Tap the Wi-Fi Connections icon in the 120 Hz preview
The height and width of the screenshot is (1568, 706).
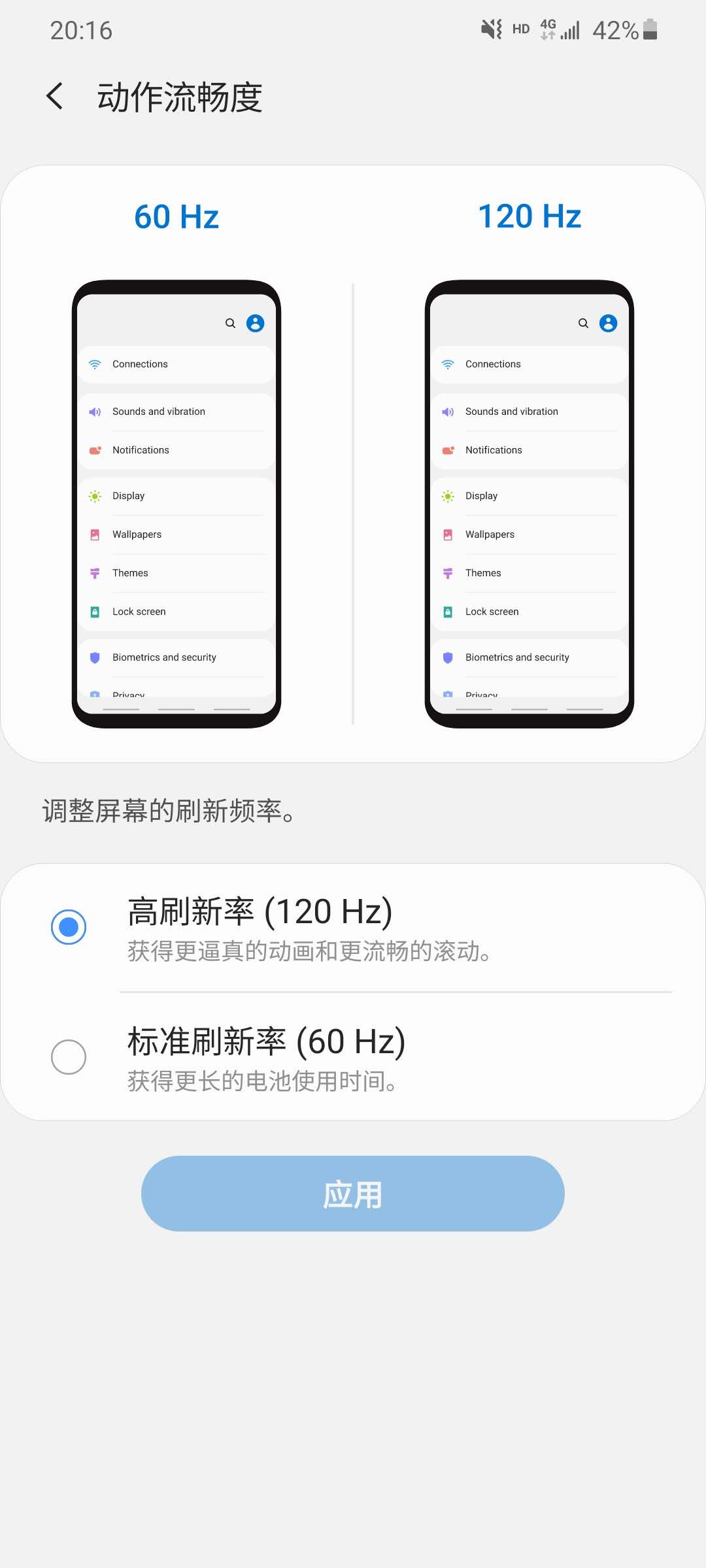click(448, 364)
